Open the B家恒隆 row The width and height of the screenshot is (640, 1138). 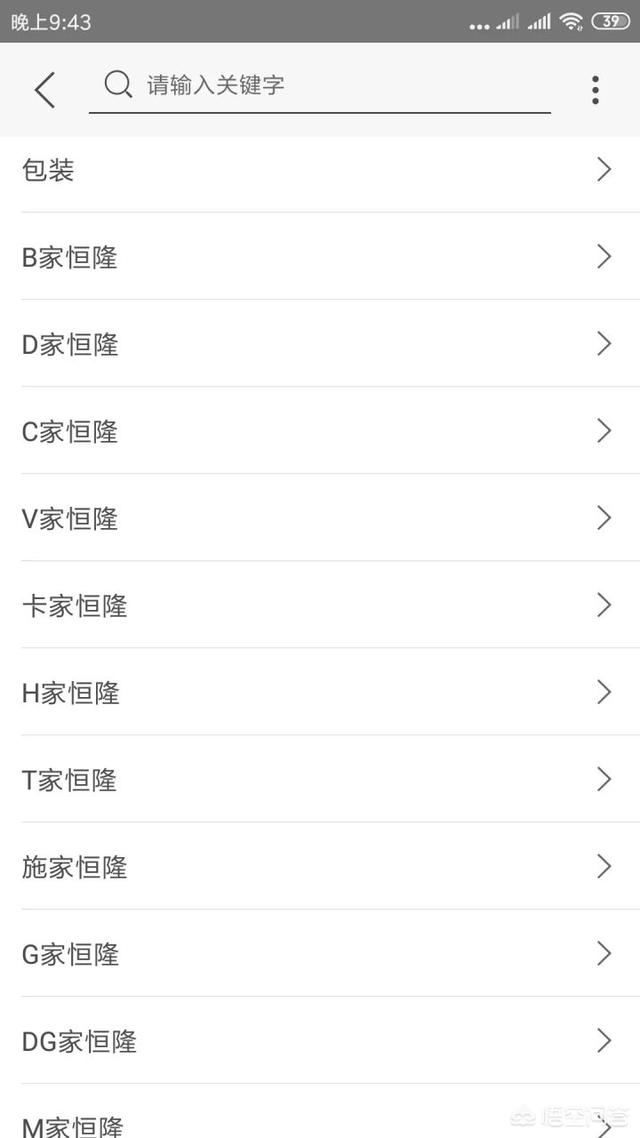point(320,257)
